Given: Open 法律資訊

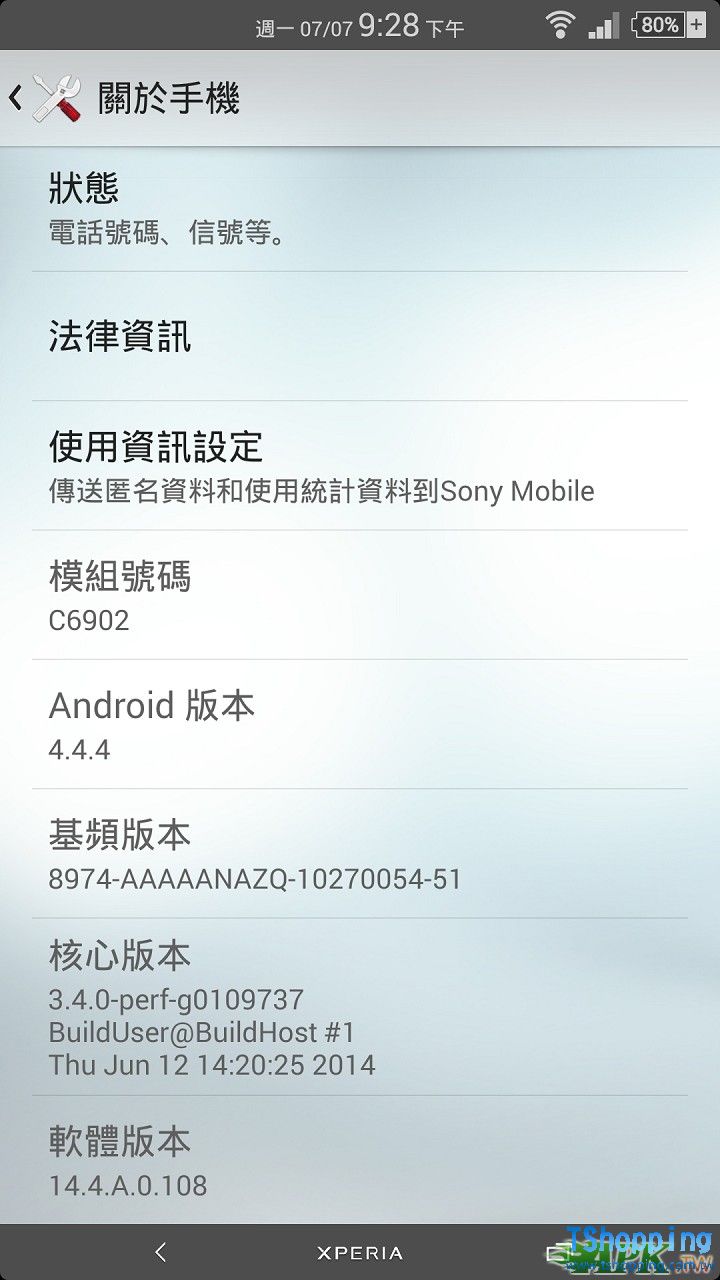Looking at the screenshot, I should [x=360, y=337].
